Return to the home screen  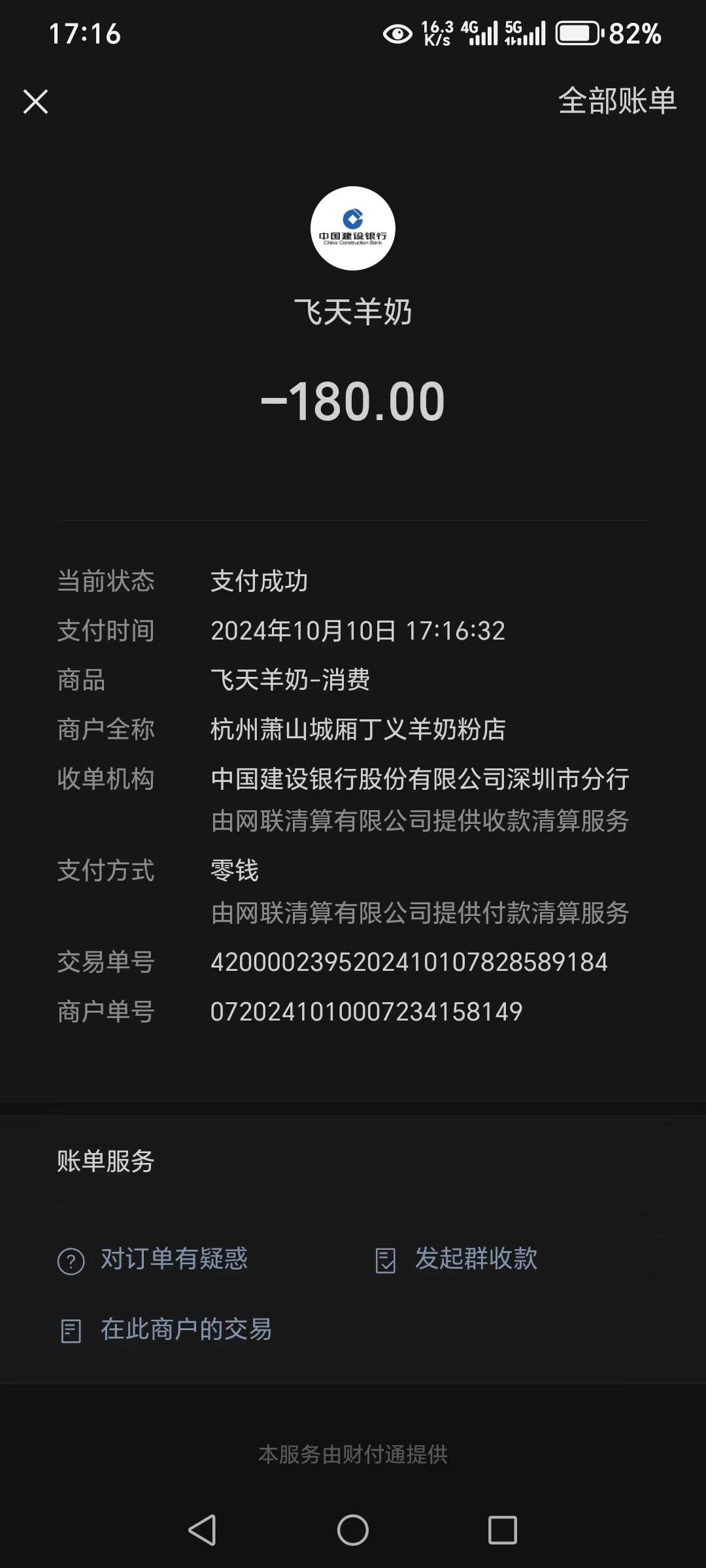(x=353, y=1530)
